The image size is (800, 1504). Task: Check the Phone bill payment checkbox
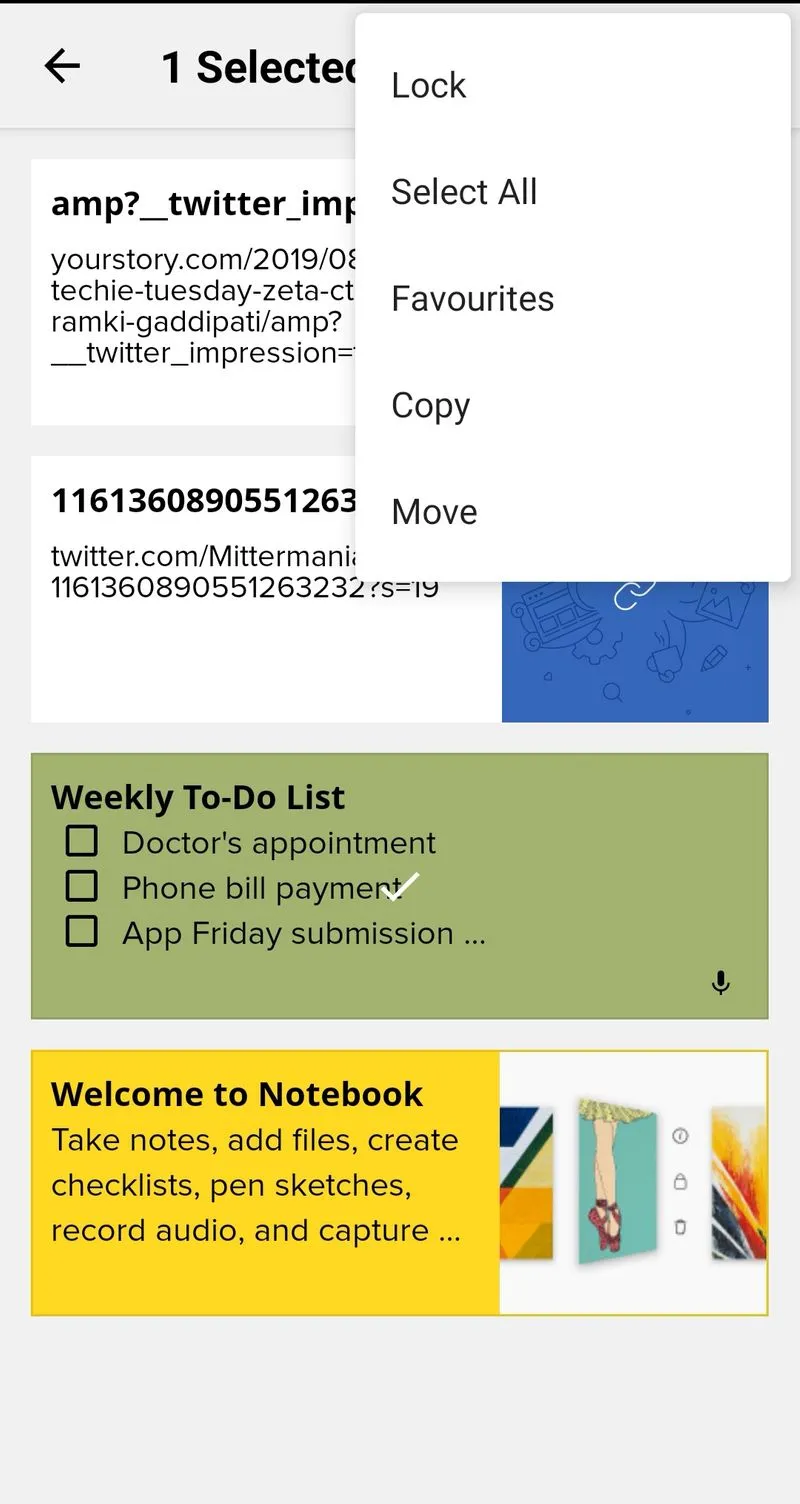tap(82, 886)
